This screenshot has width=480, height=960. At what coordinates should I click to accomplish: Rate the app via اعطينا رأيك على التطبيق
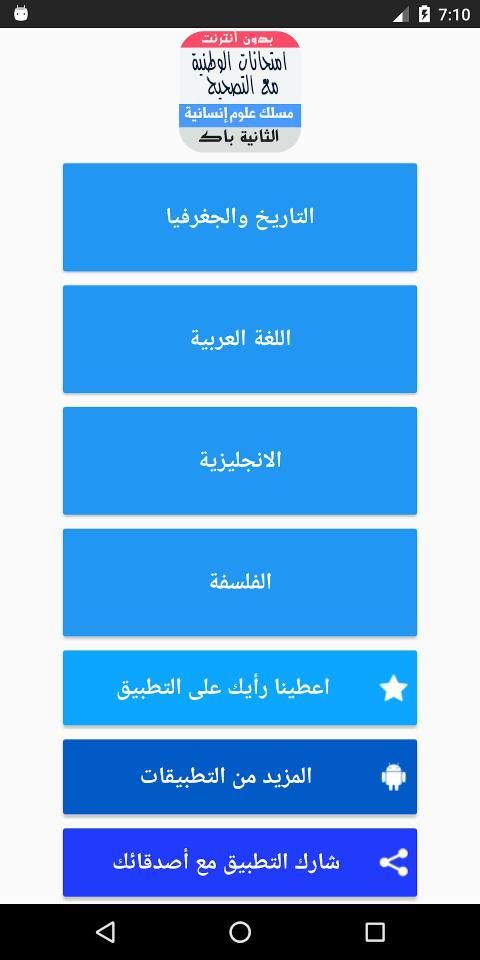[x=240, y=688]
